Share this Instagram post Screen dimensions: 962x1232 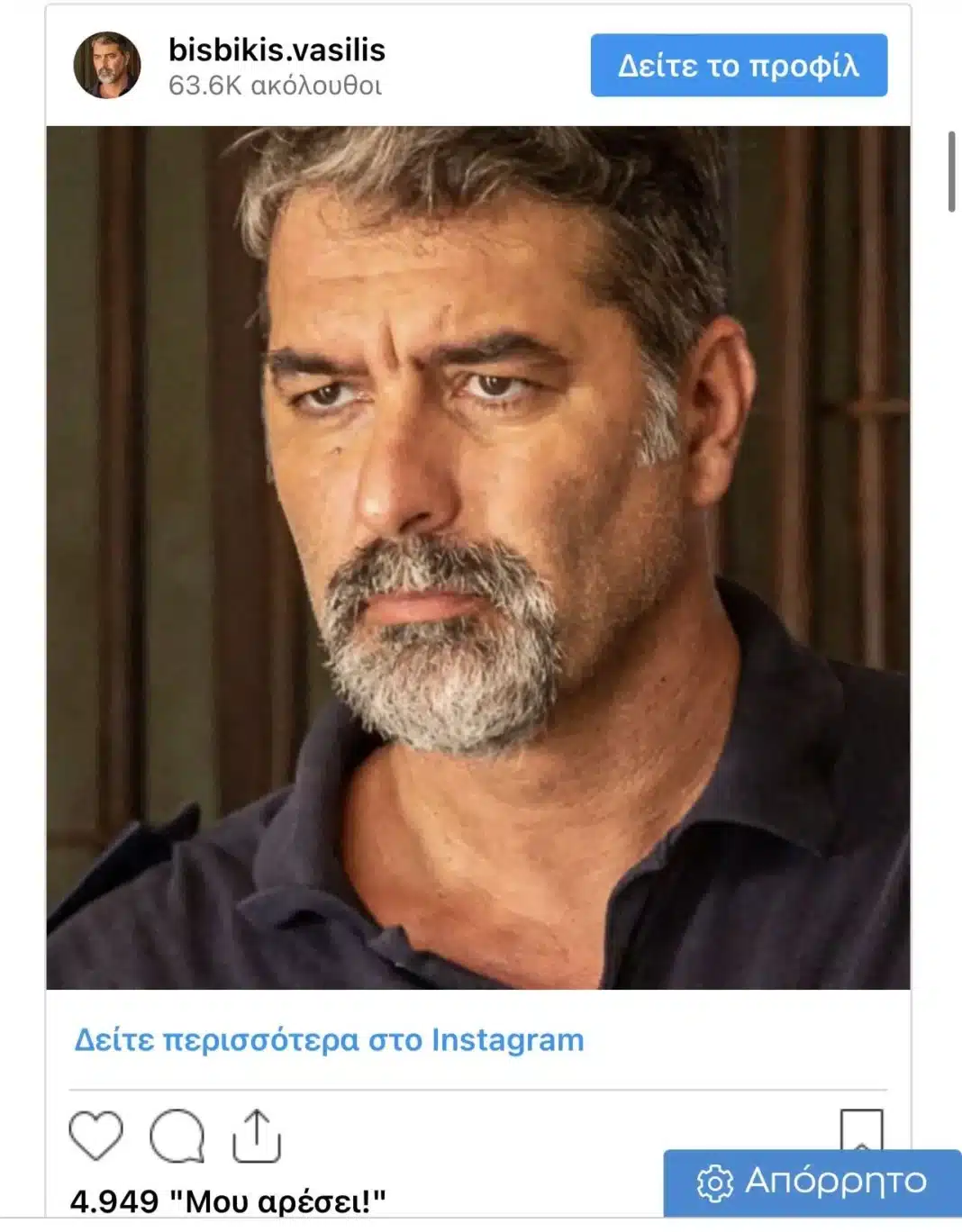pyautogui.click(x=257, y=1135)
